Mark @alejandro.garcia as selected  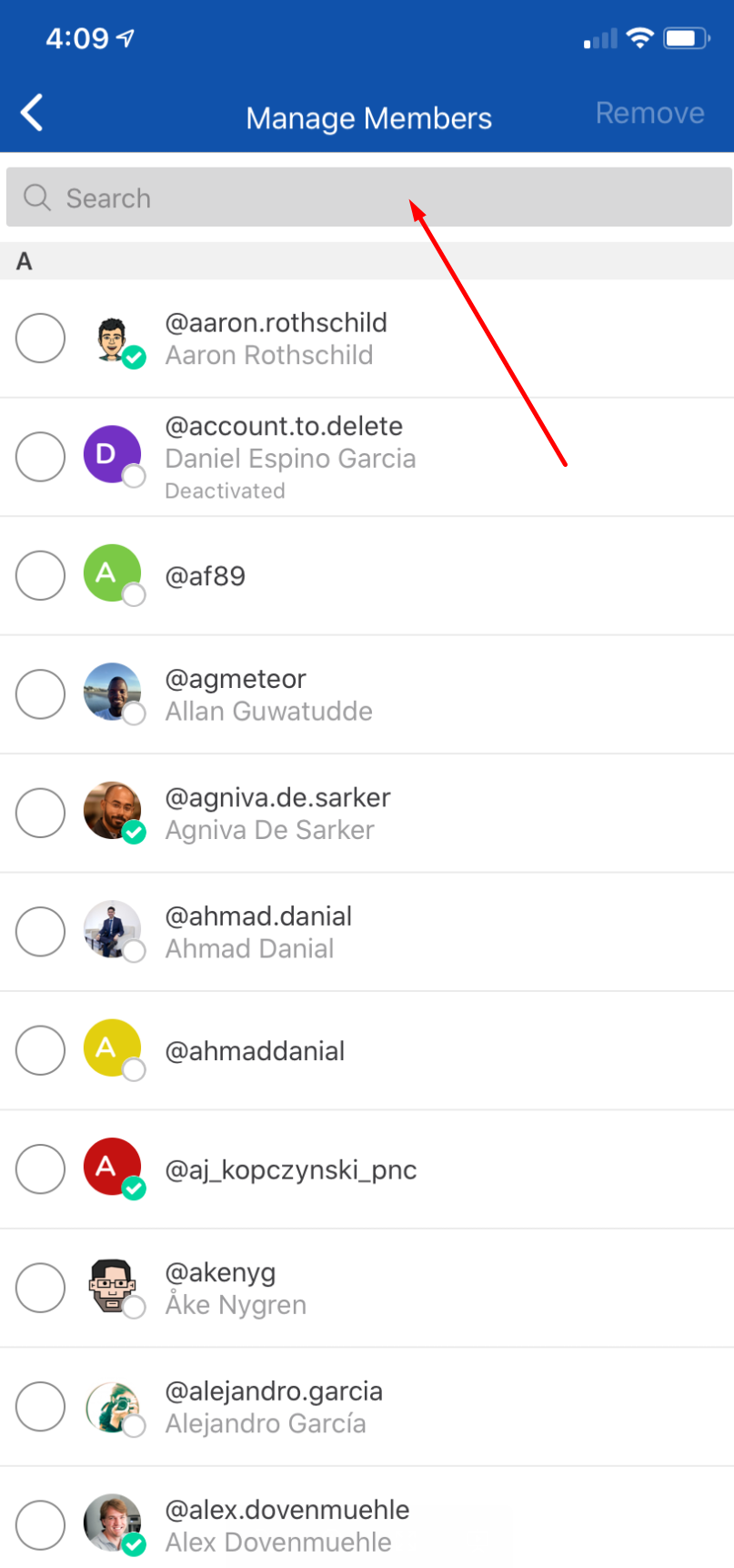coord(41,1406)
